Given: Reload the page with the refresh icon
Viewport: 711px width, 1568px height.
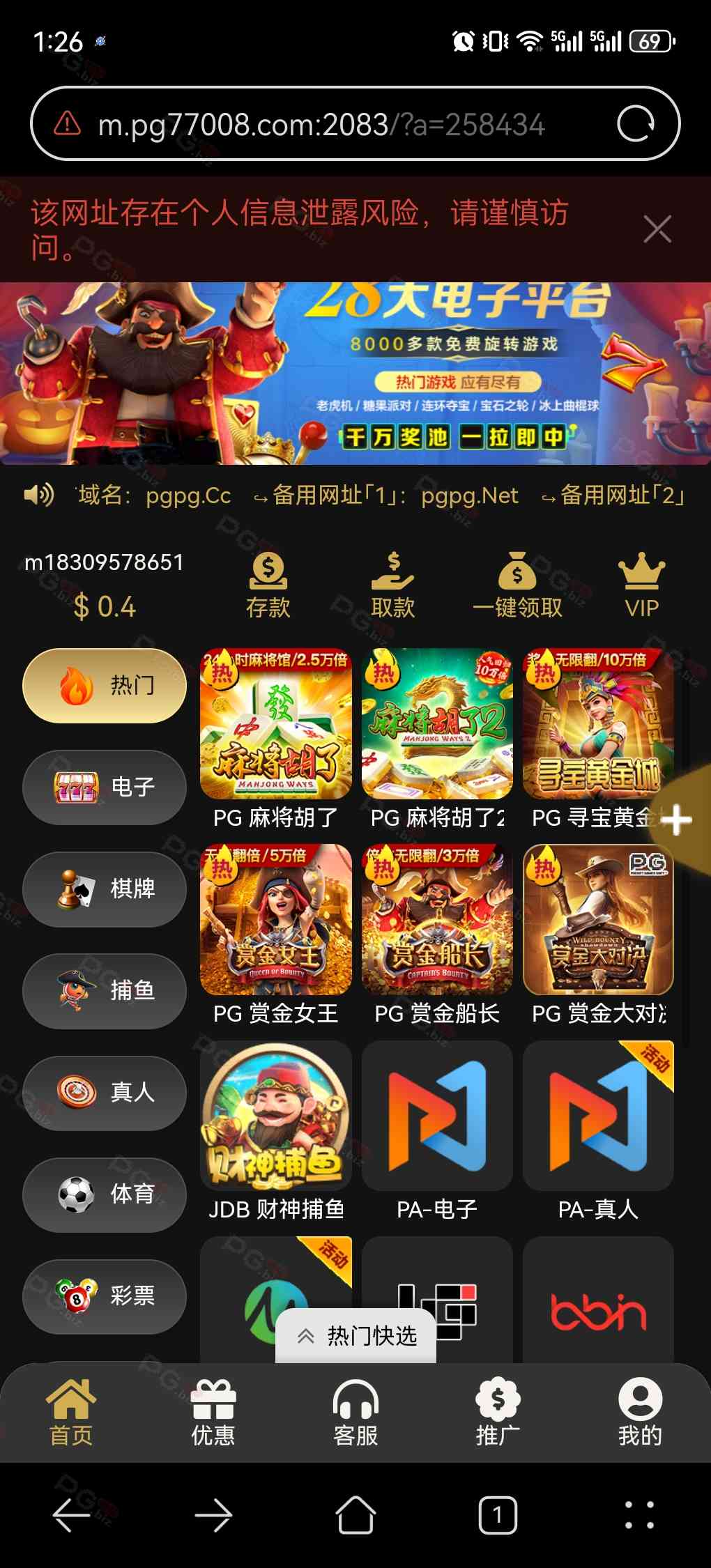Looking at the screenshot, I should pyautogui.click(x=635, y=124).
